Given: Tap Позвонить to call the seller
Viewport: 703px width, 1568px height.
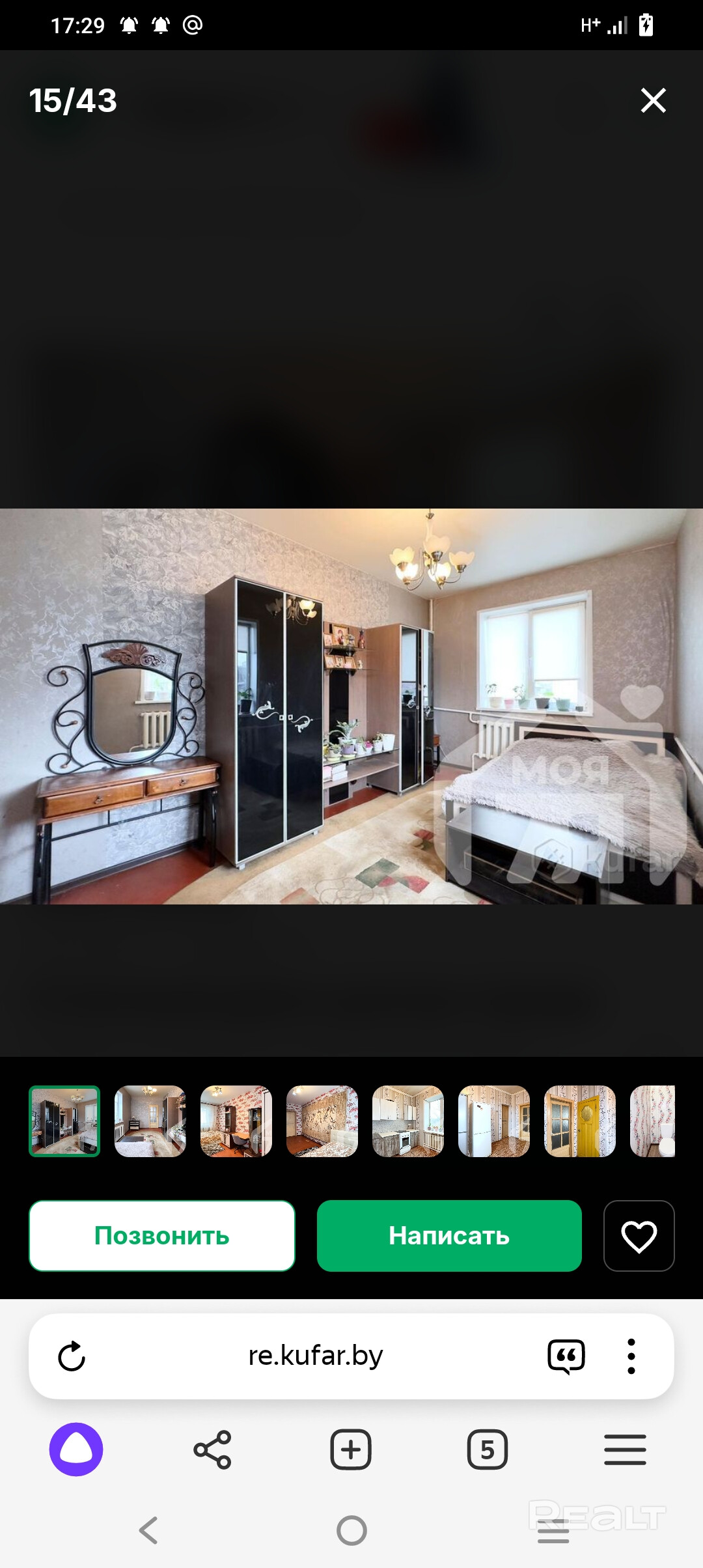Looking at the screenshot, I should [162, 1235].
